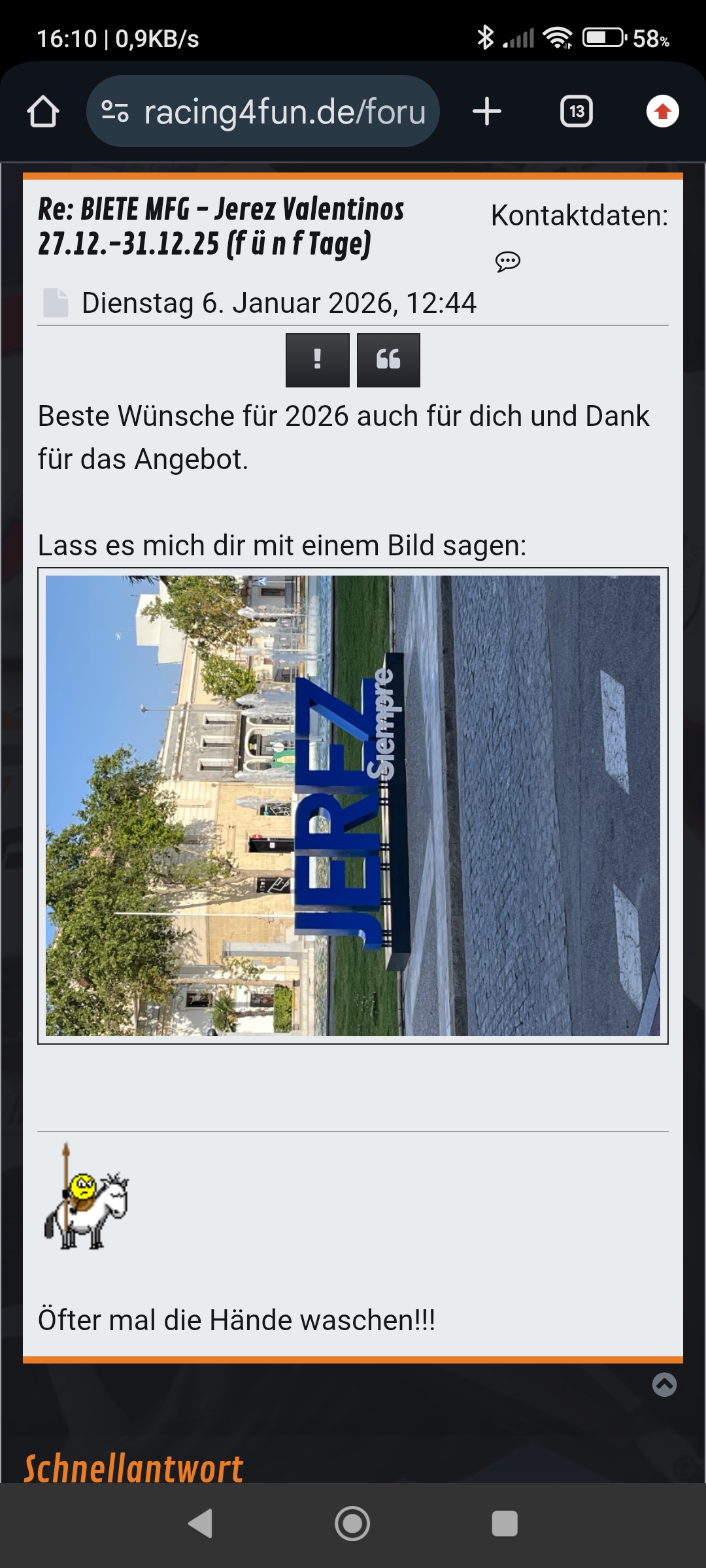Show the 13 open tabs
This screenshot has width=706, height=1568.
(576, 112)
